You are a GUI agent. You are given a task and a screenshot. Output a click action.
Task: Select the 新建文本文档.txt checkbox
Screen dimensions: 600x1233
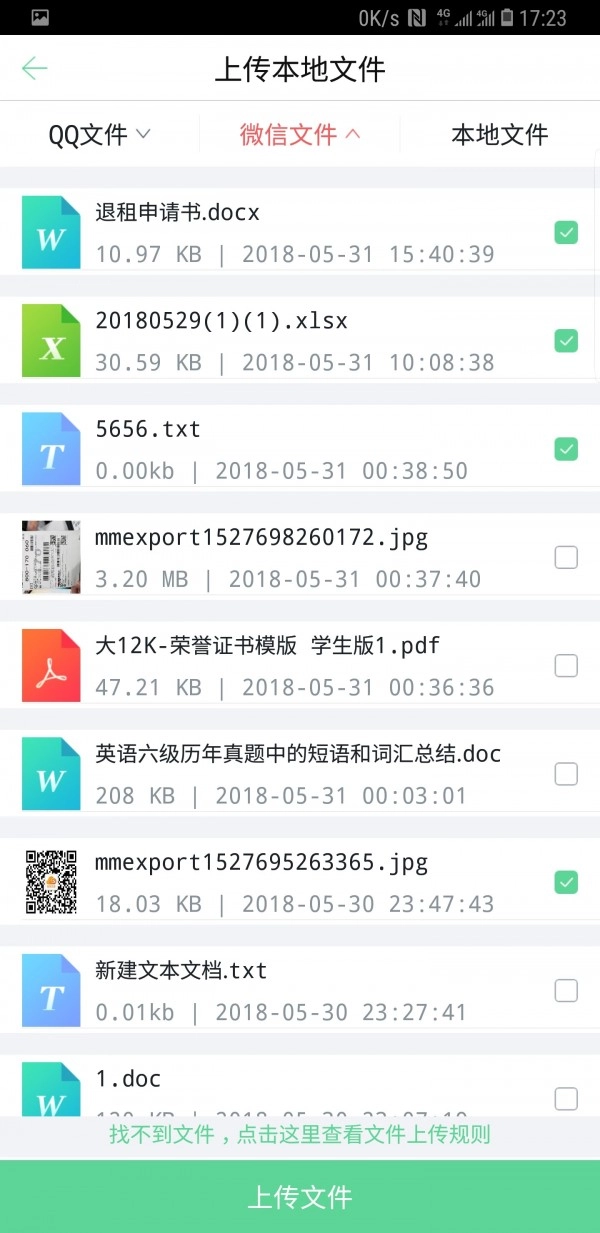pyautogui.click(x=566, y=990)
